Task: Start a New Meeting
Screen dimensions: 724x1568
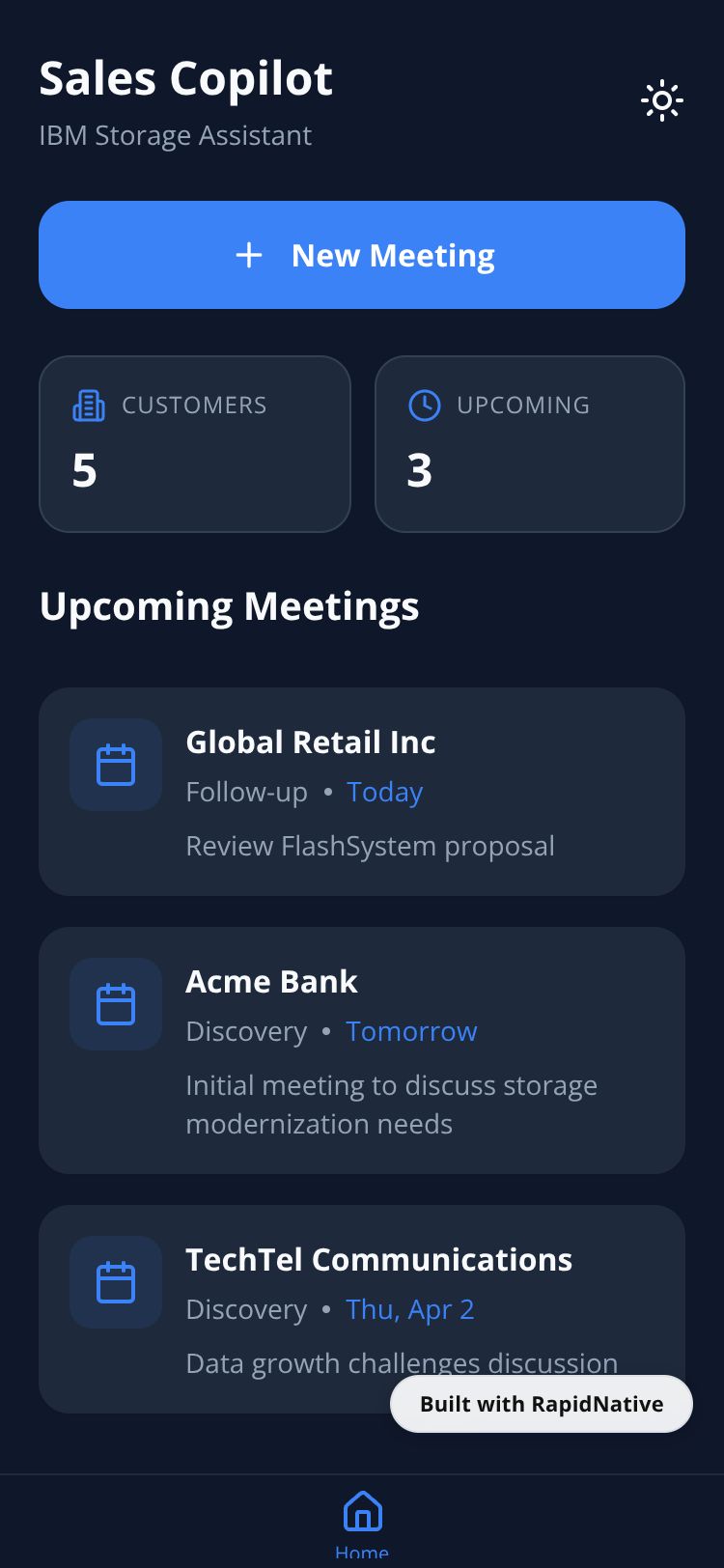Action: click(x=362, y=255)
